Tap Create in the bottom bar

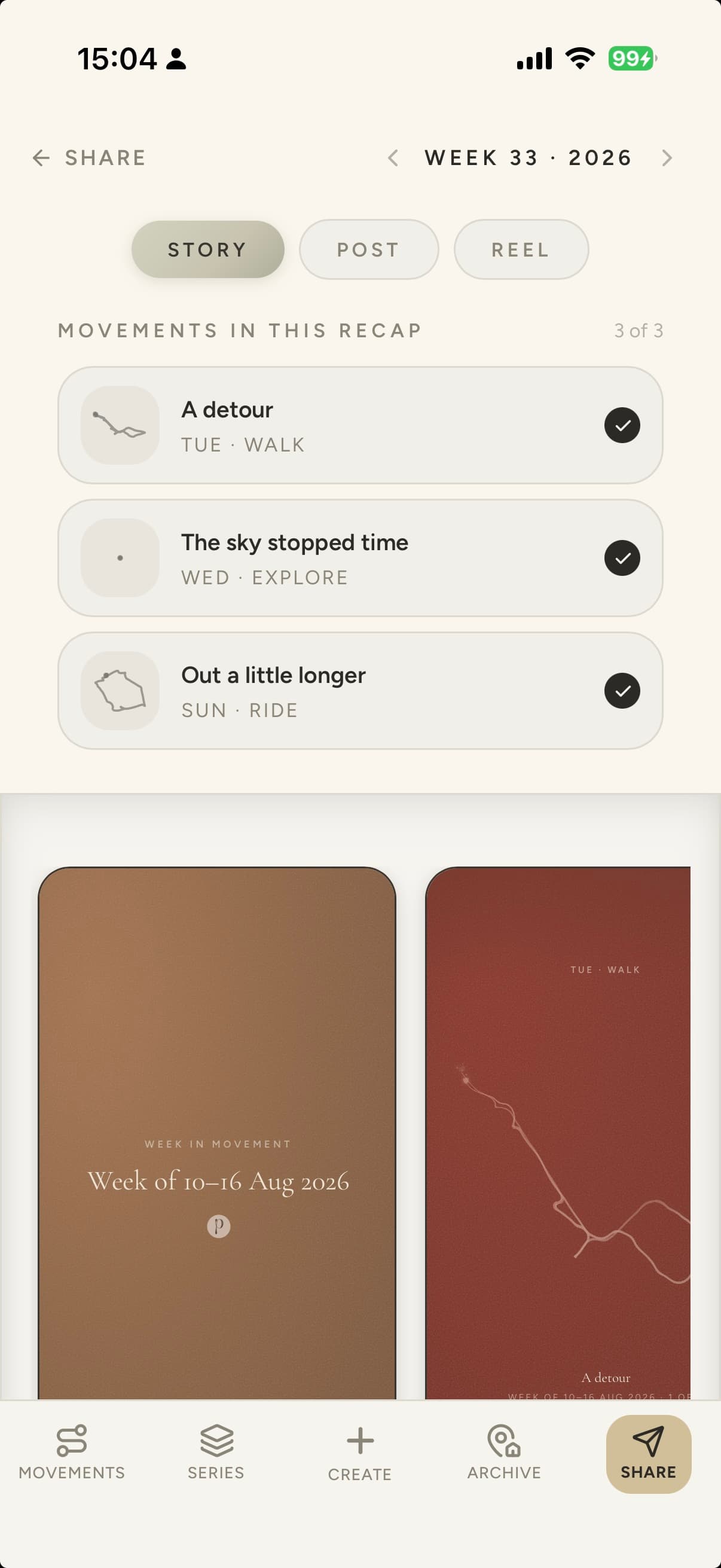(360, 1454)
